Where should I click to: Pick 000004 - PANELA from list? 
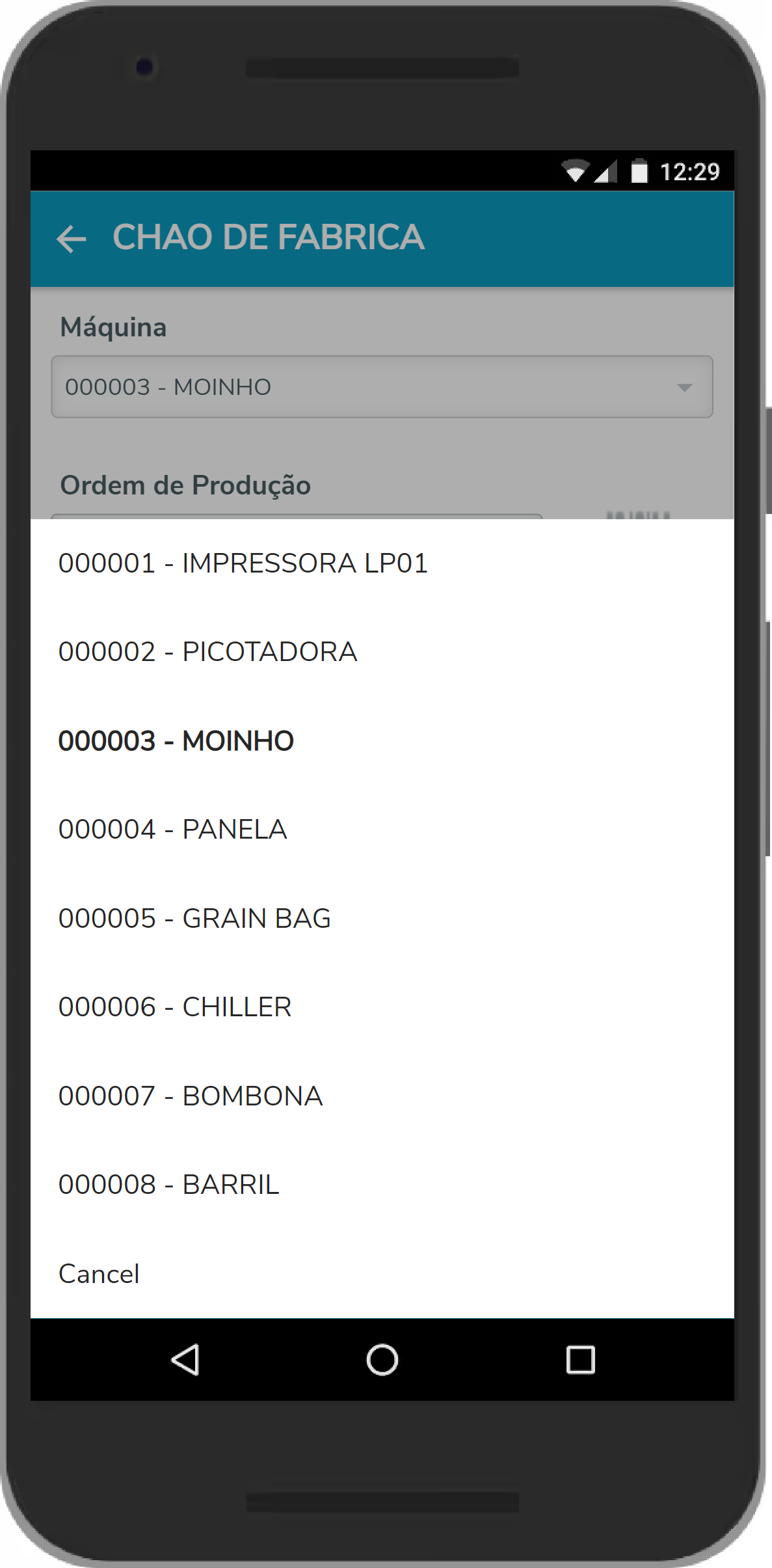173,830
